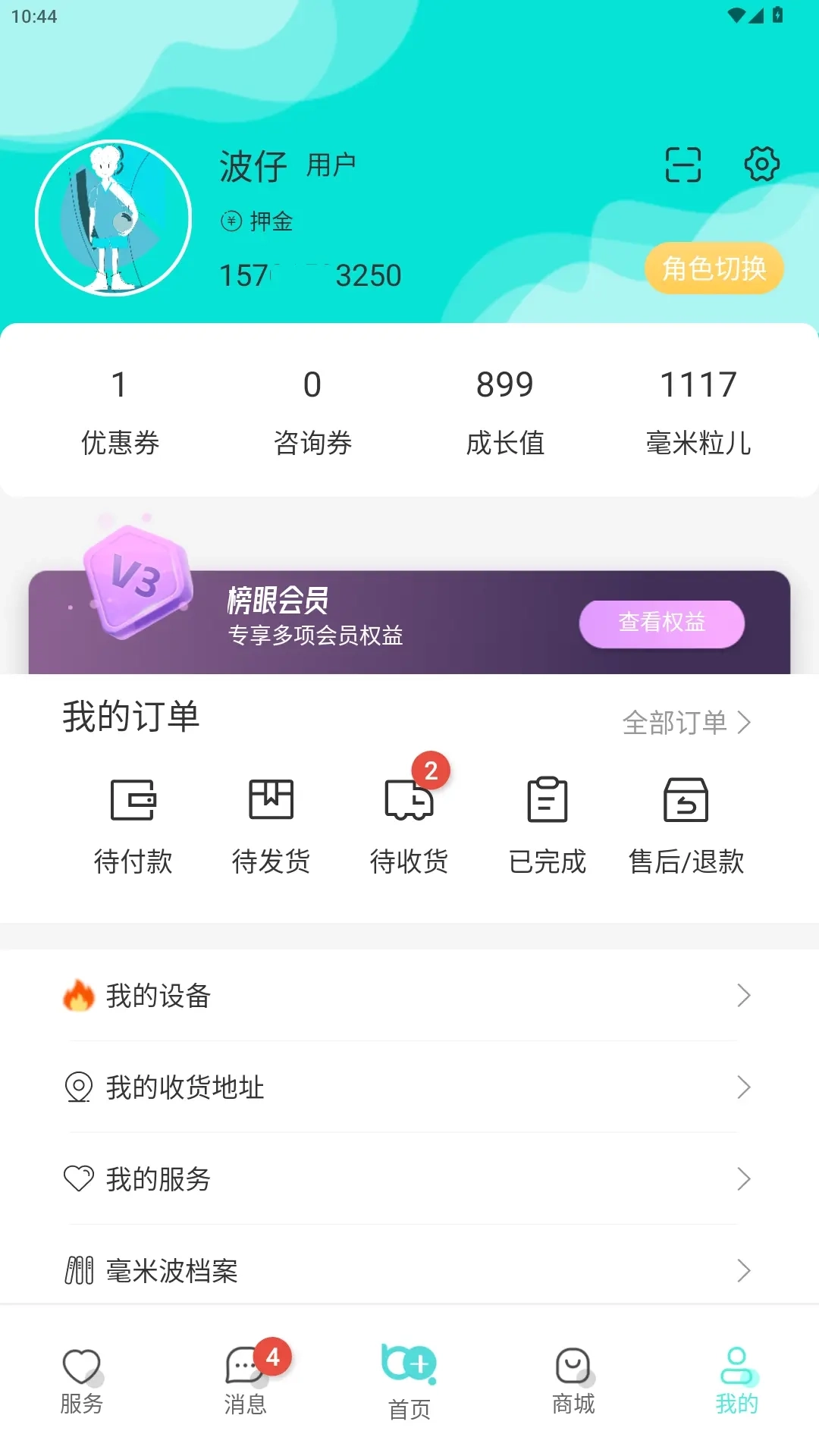Tap the central 首页 home icon
The width and height of the screenshot is (819, 1456).
click(409, 1361)
